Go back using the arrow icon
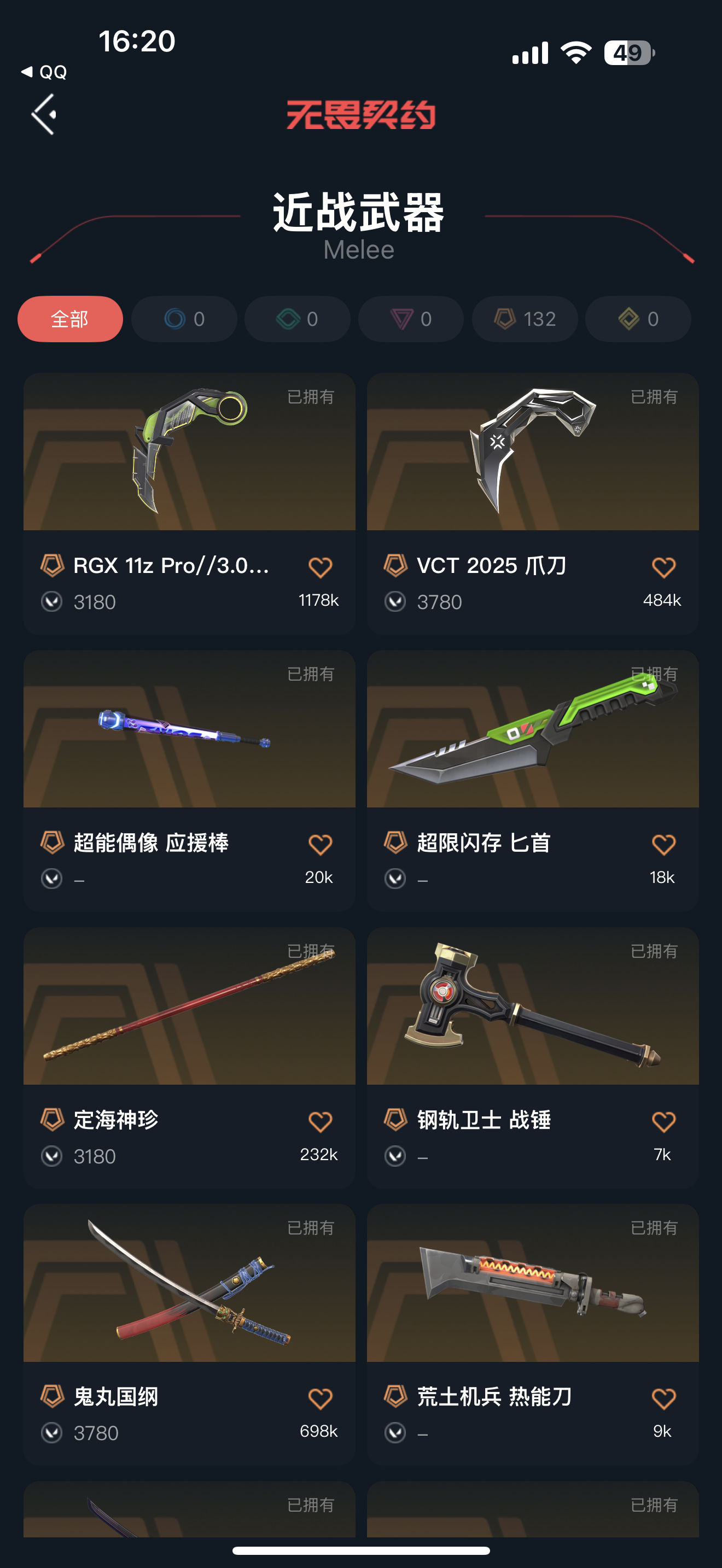The image size is (722, 1568). point(44,114)
